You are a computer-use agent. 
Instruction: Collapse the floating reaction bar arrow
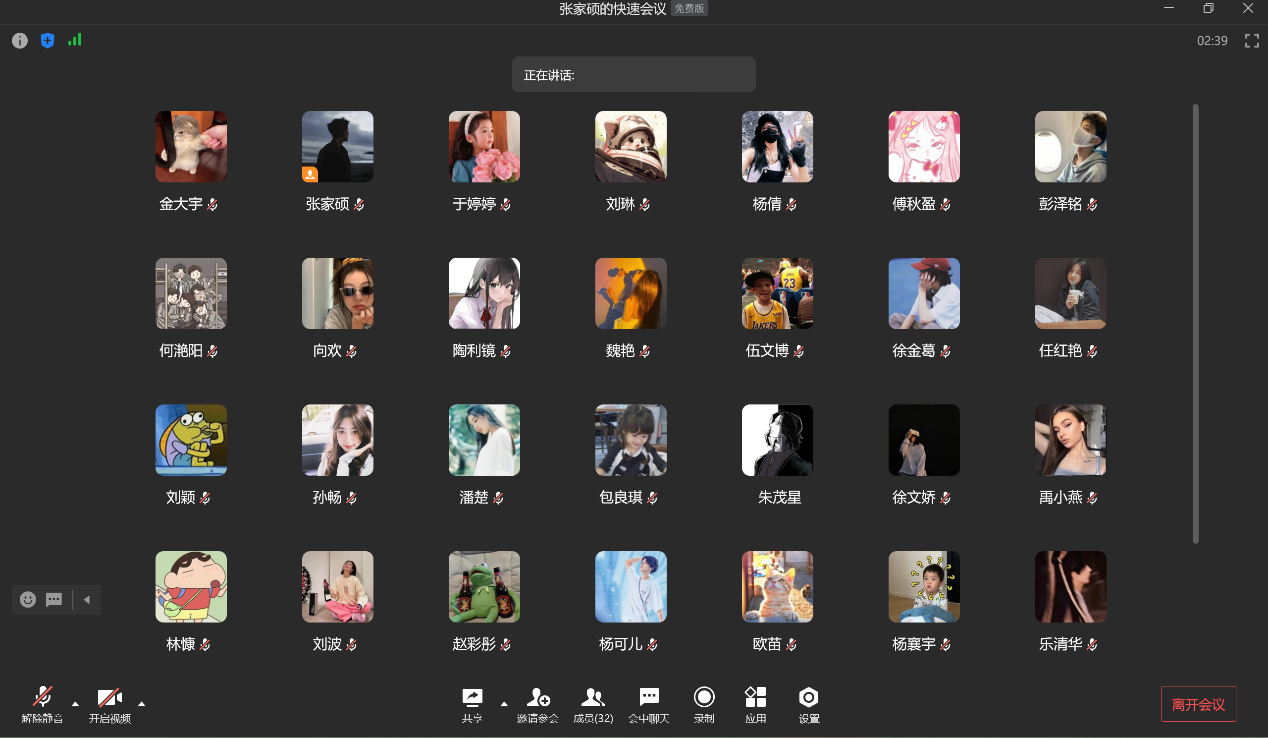(87, 599)
